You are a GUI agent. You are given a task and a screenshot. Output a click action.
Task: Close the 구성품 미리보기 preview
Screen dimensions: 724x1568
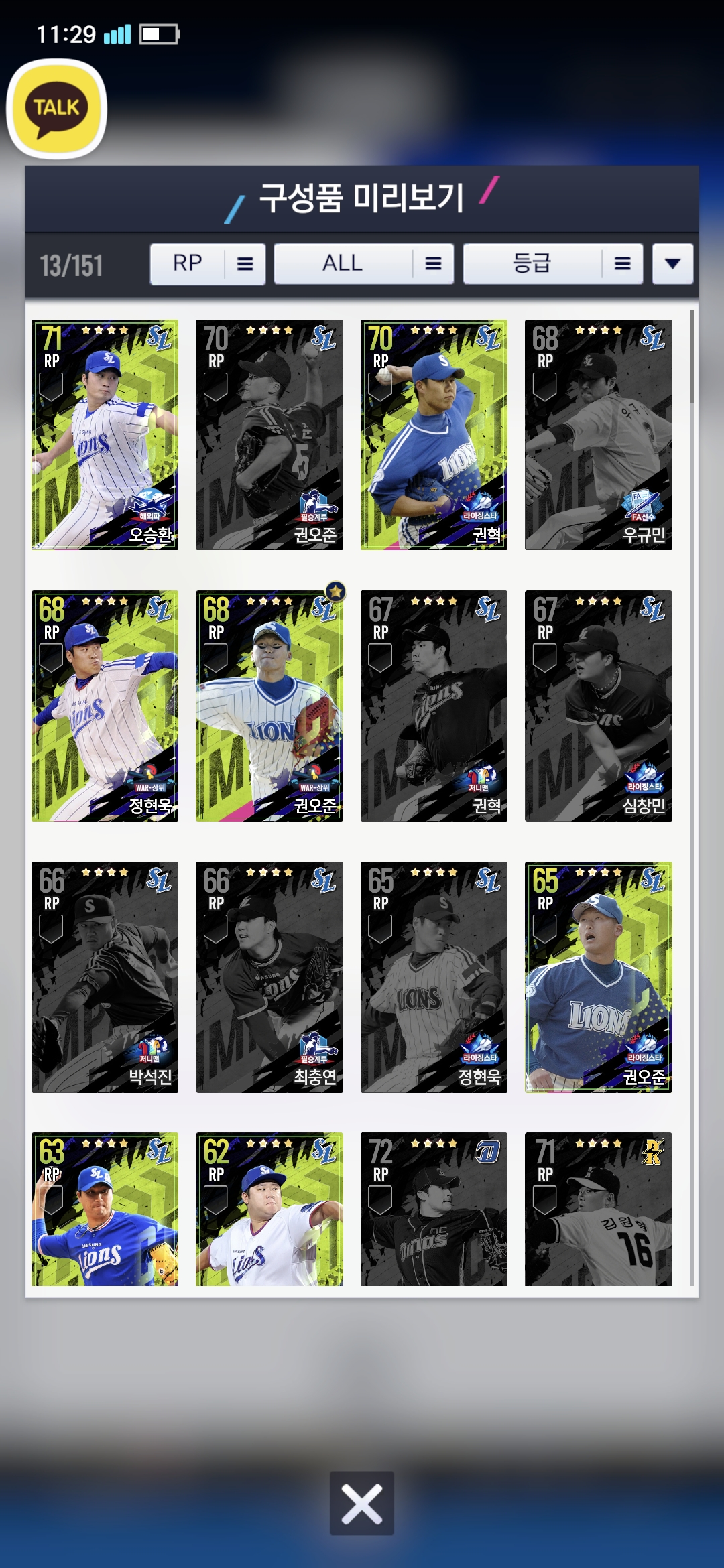click(361, 1503)
